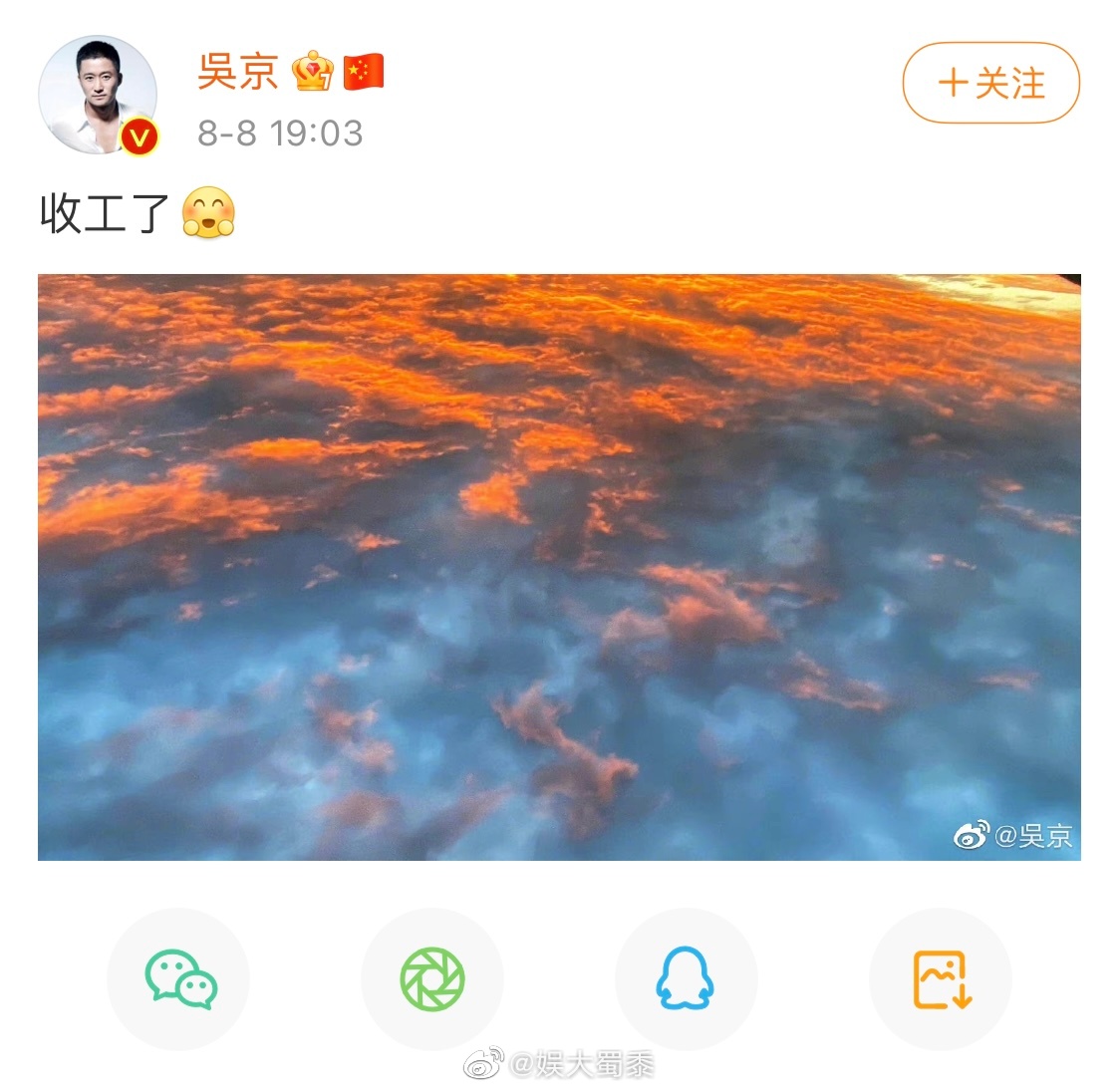This screenshot has width=1120, height=1091.
Task: Share the post to WeChat
Action: click(x=178, y=978)
